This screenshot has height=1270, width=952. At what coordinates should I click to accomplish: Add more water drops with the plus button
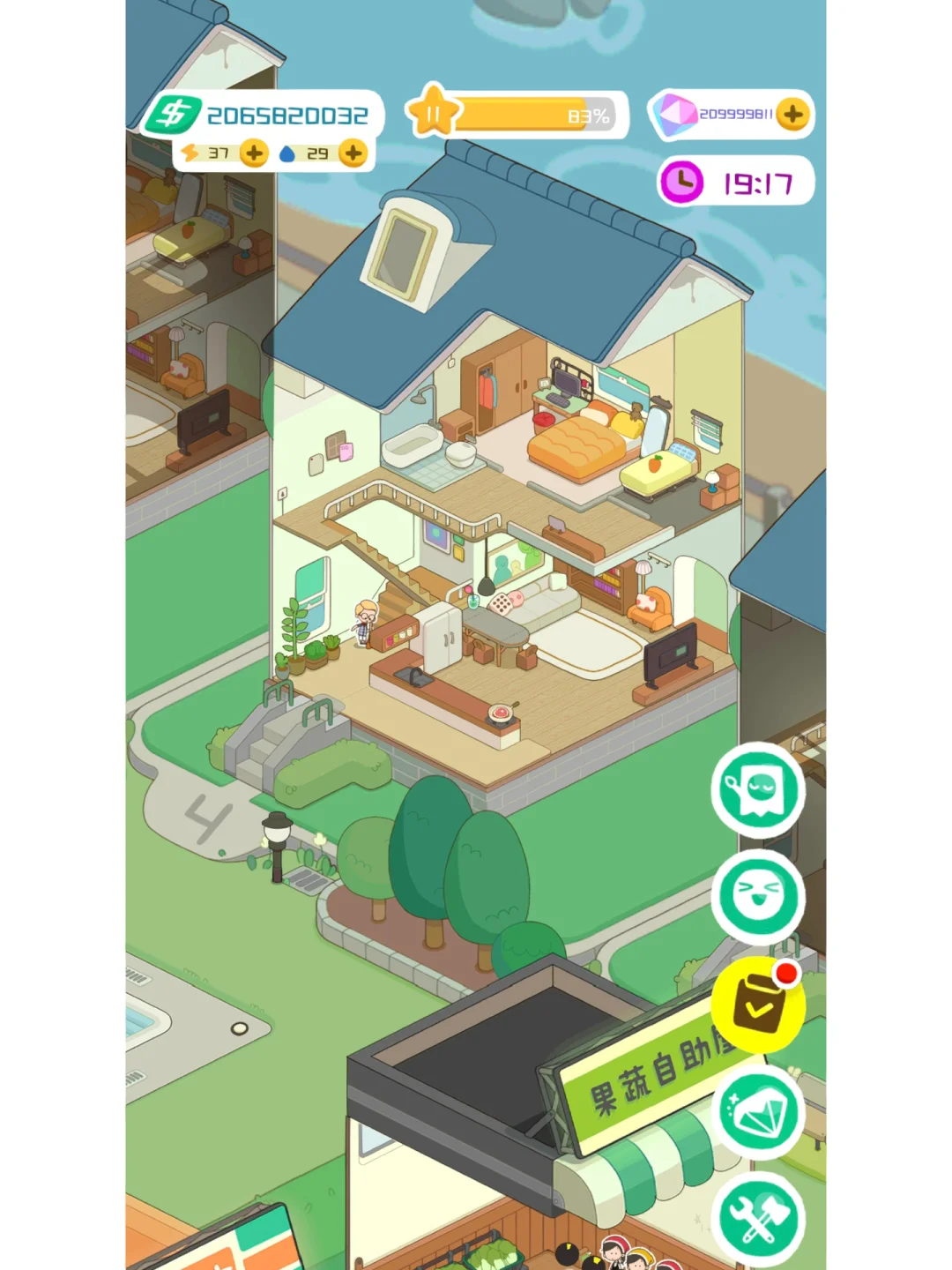tap(353, 153)
